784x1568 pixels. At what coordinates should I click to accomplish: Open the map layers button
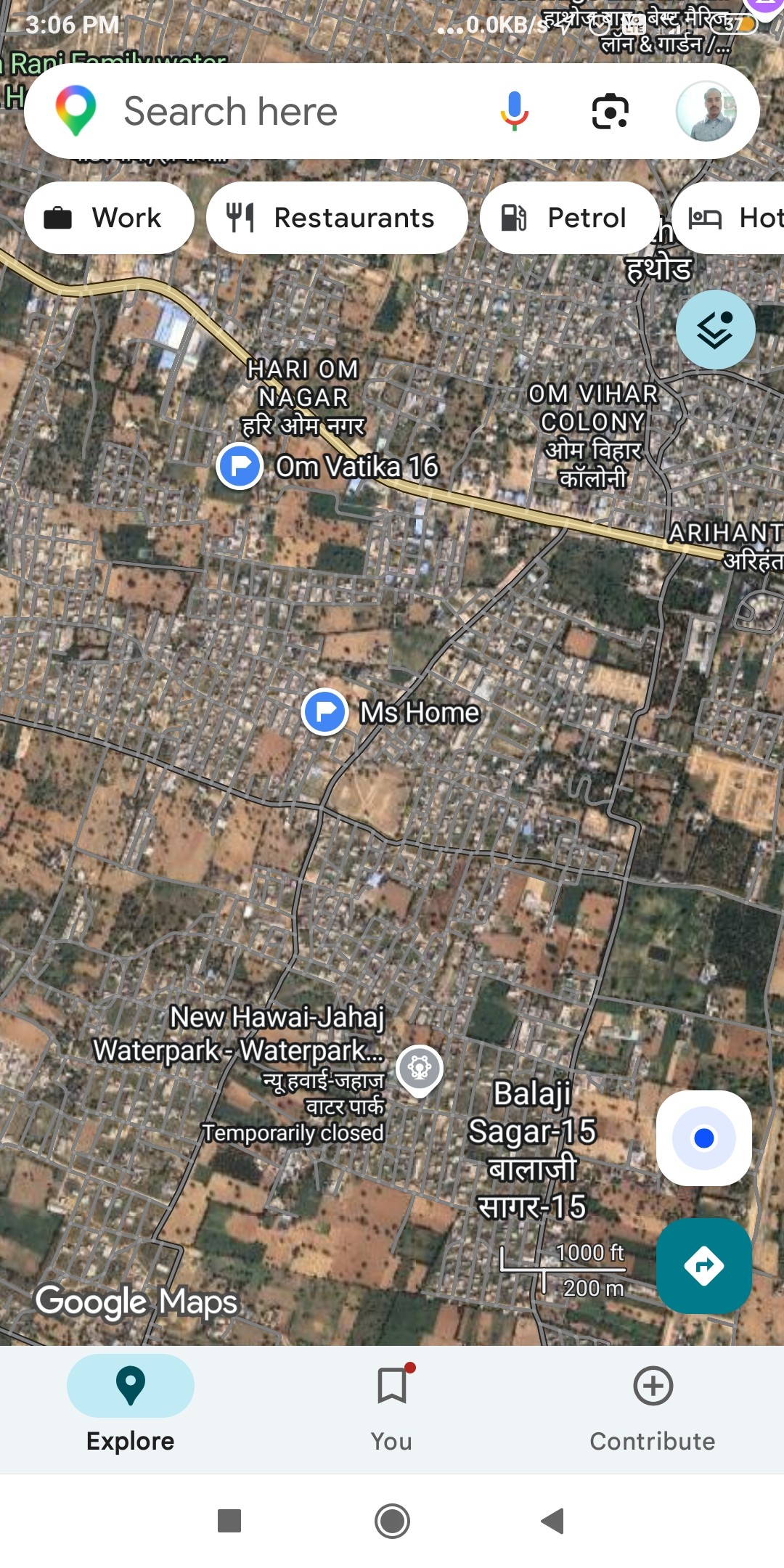(715, 330)
